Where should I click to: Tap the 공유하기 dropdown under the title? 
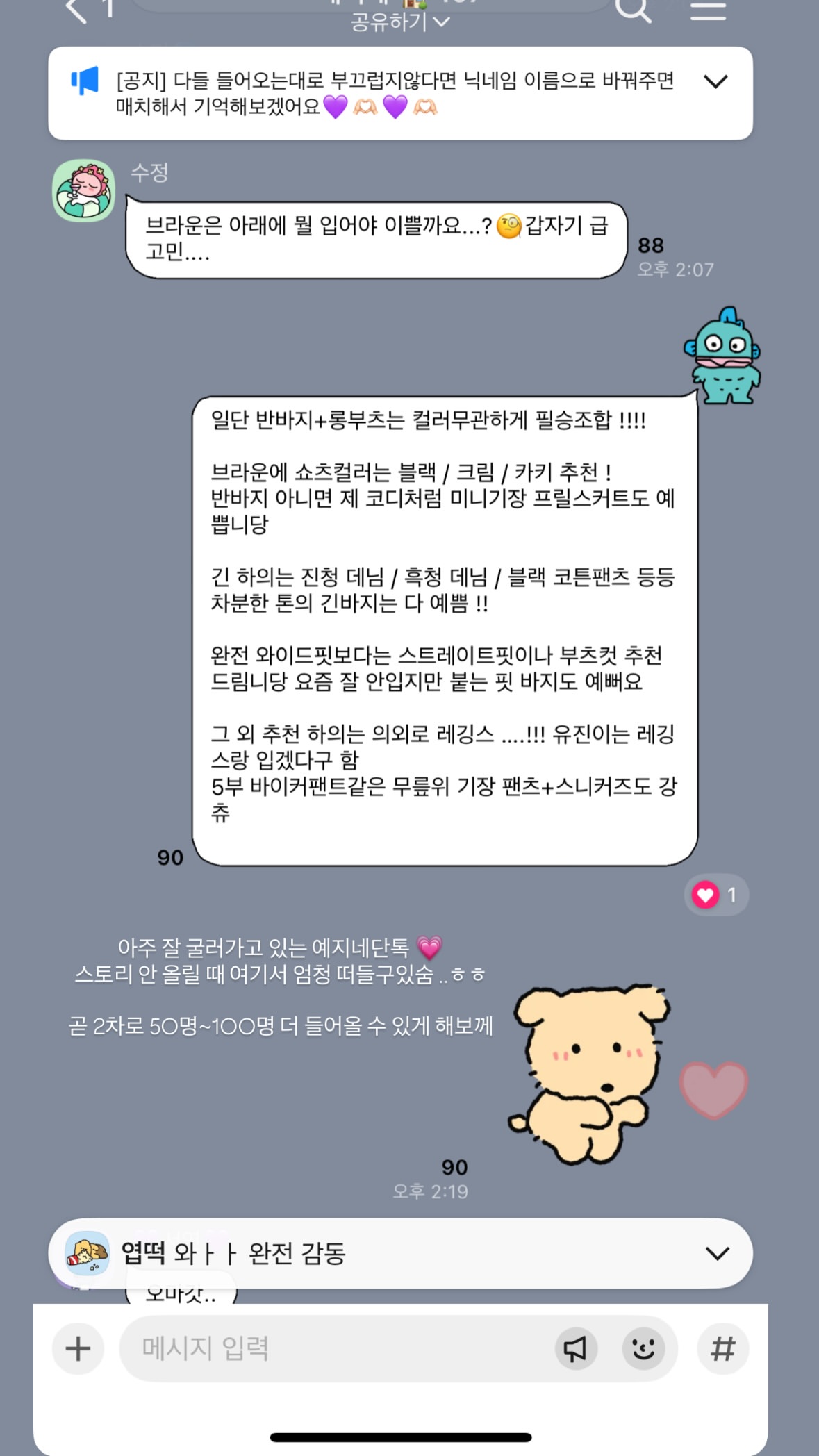[400, 22]
